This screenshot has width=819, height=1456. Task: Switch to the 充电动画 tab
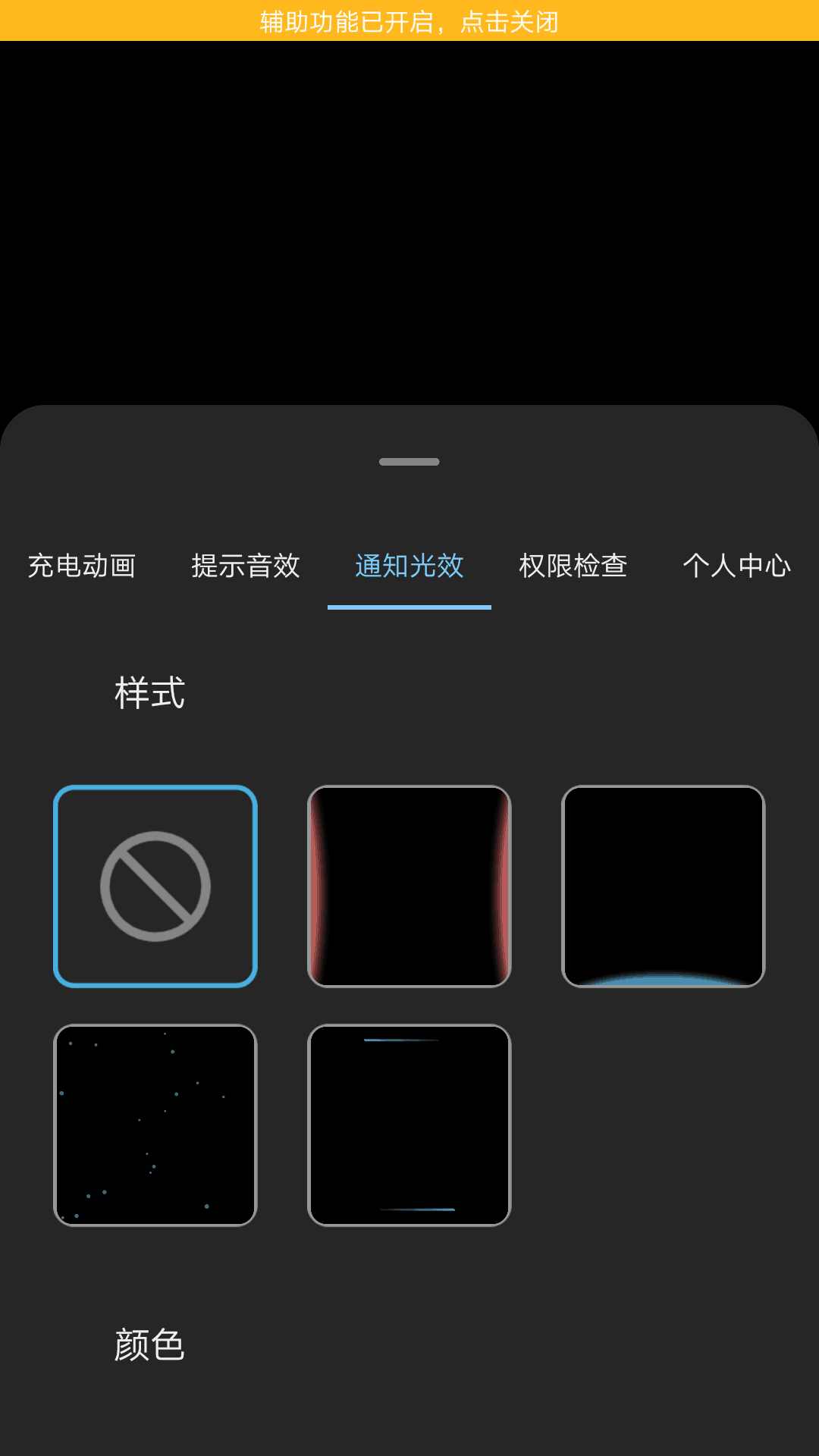click(x=81, y=566)
